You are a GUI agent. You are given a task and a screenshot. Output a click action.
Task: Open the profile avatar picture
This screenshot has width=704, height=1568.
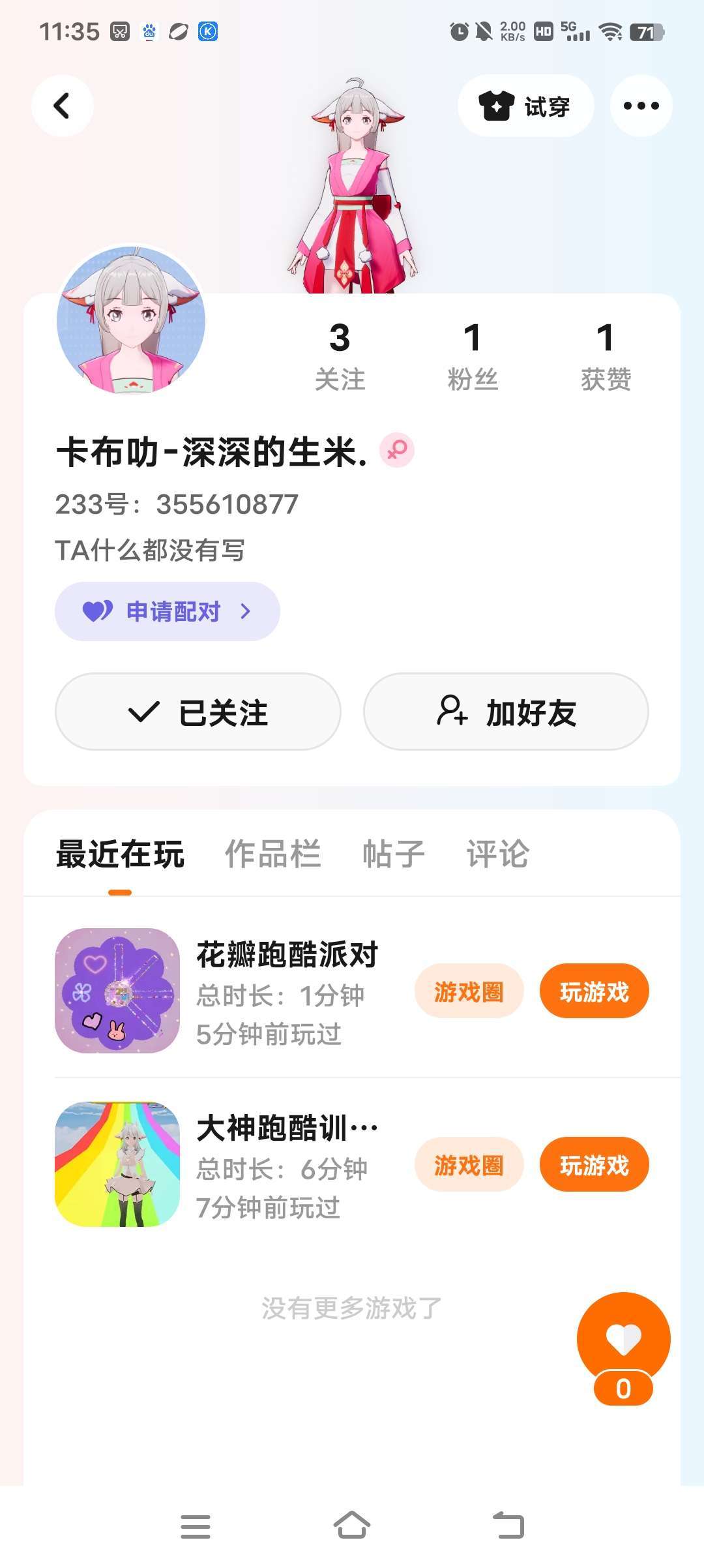131,320
